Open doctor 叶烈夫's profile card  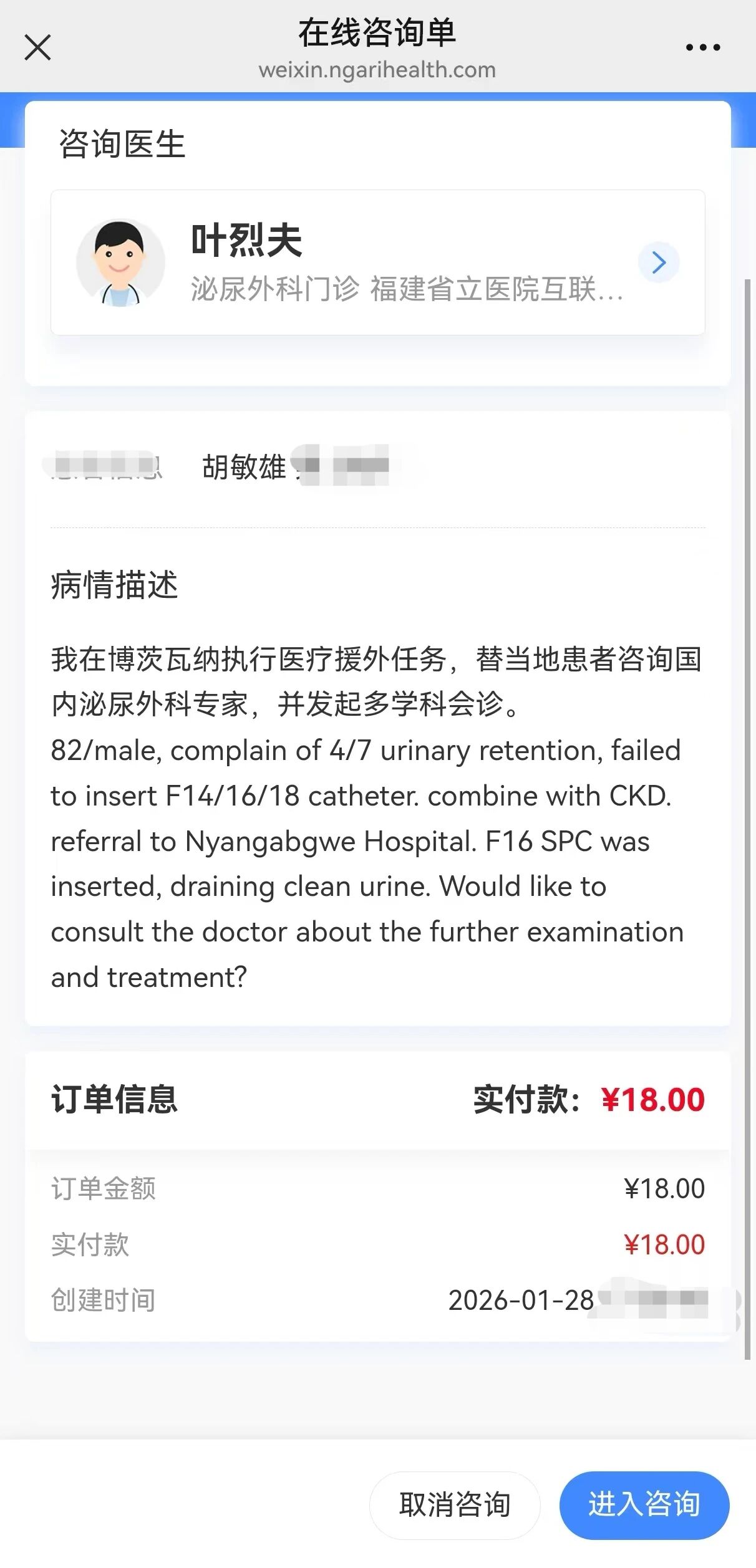pos(377,262)
